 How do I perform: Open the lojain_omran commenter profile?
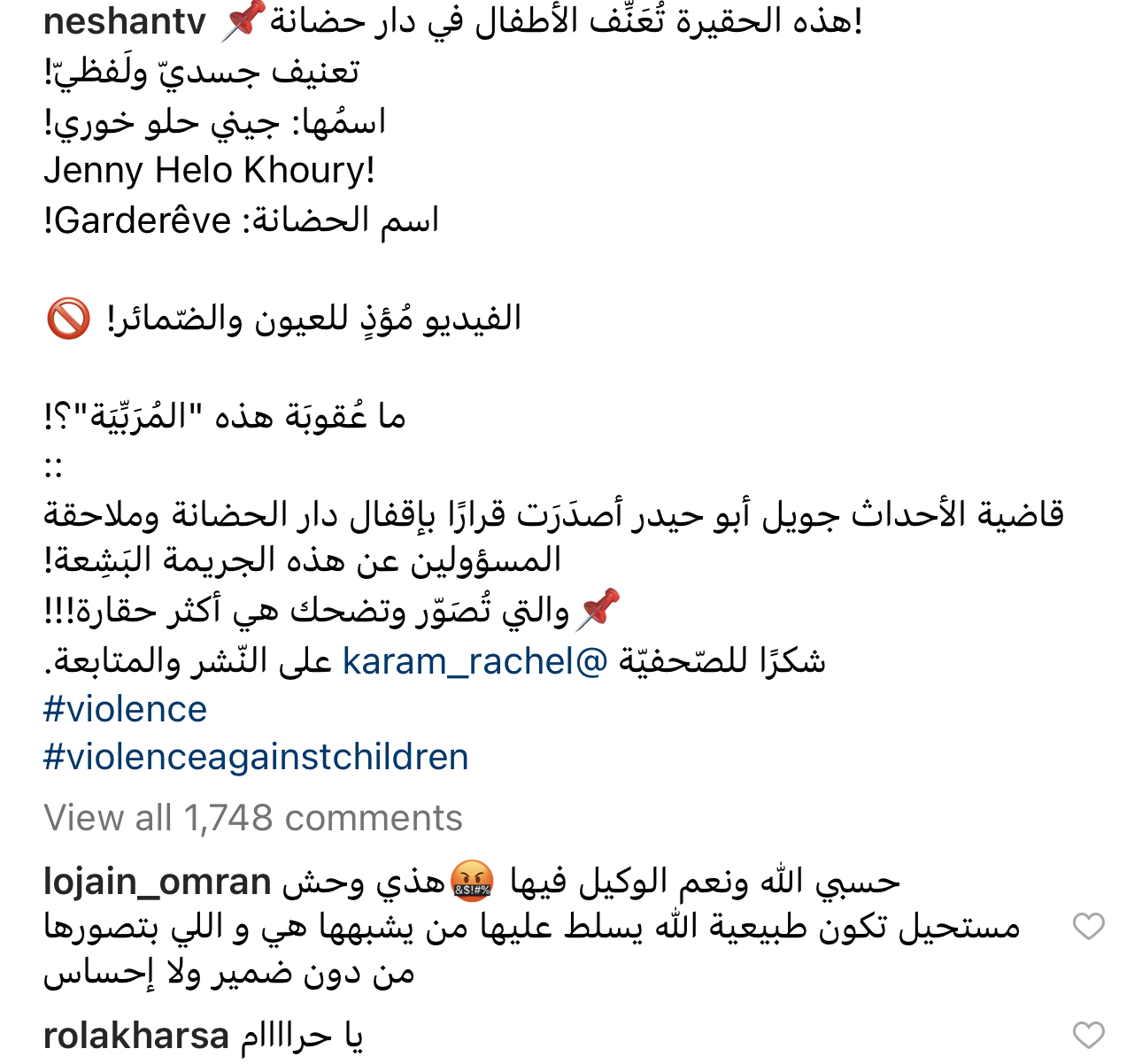pyautogui.click(x=157, y=882)
